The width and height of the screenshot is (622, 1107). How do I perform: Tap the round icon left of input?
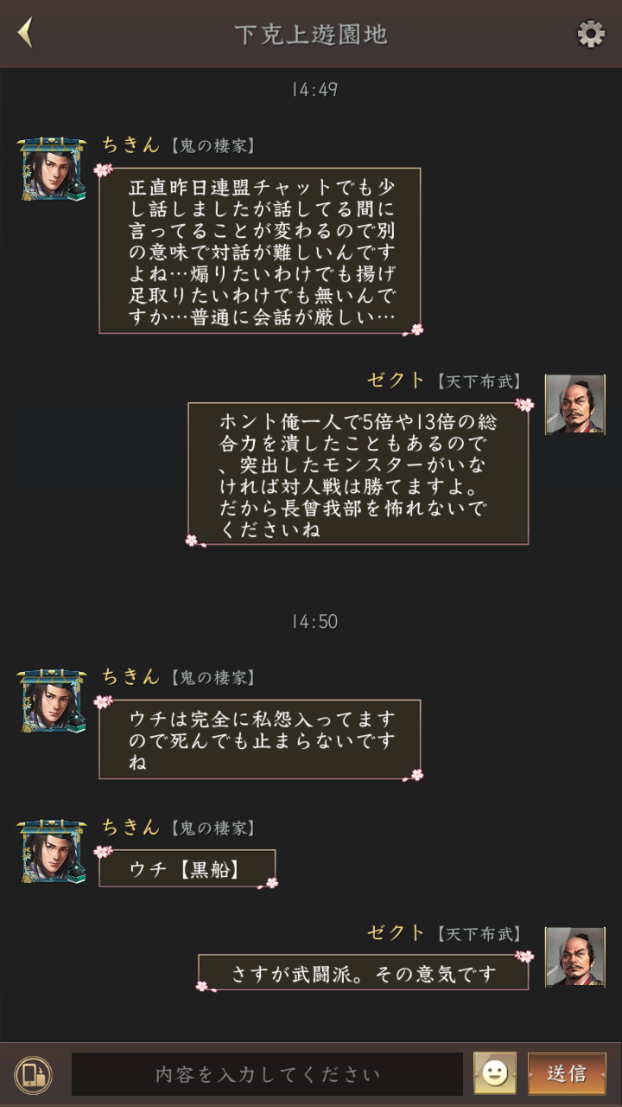tap(33, 1074)
